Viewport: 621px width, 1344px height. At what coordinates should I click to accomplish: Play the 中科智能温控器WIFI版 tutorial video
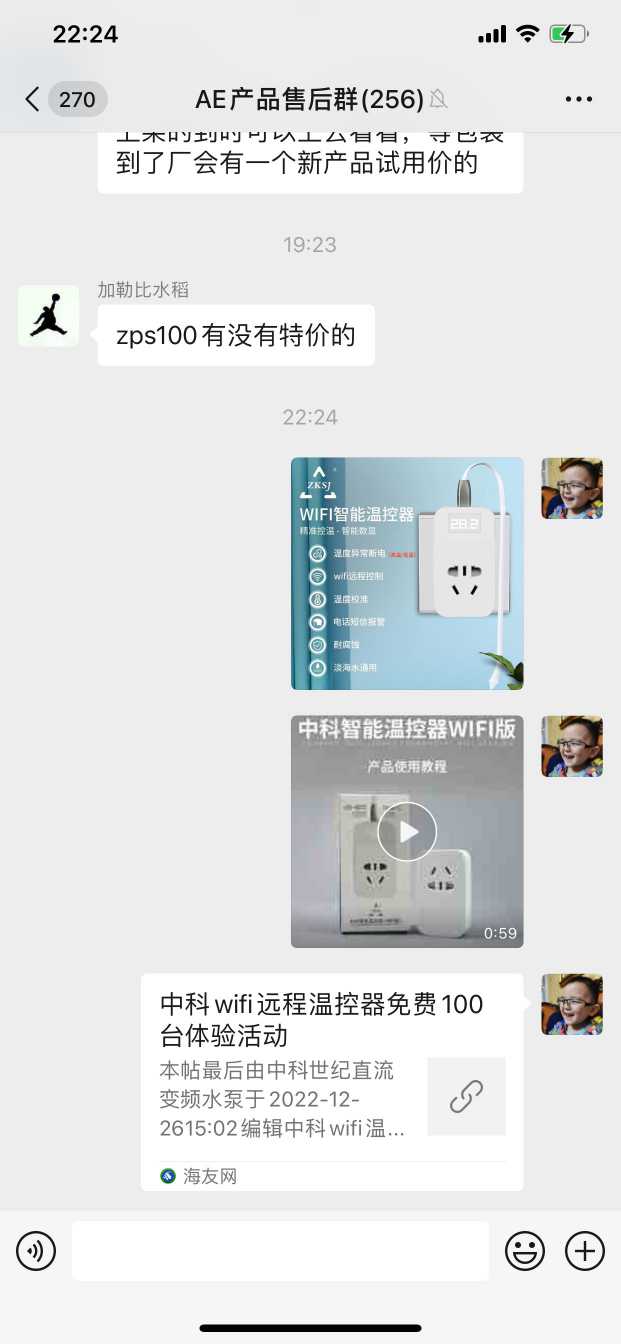[x=407, y=831]
